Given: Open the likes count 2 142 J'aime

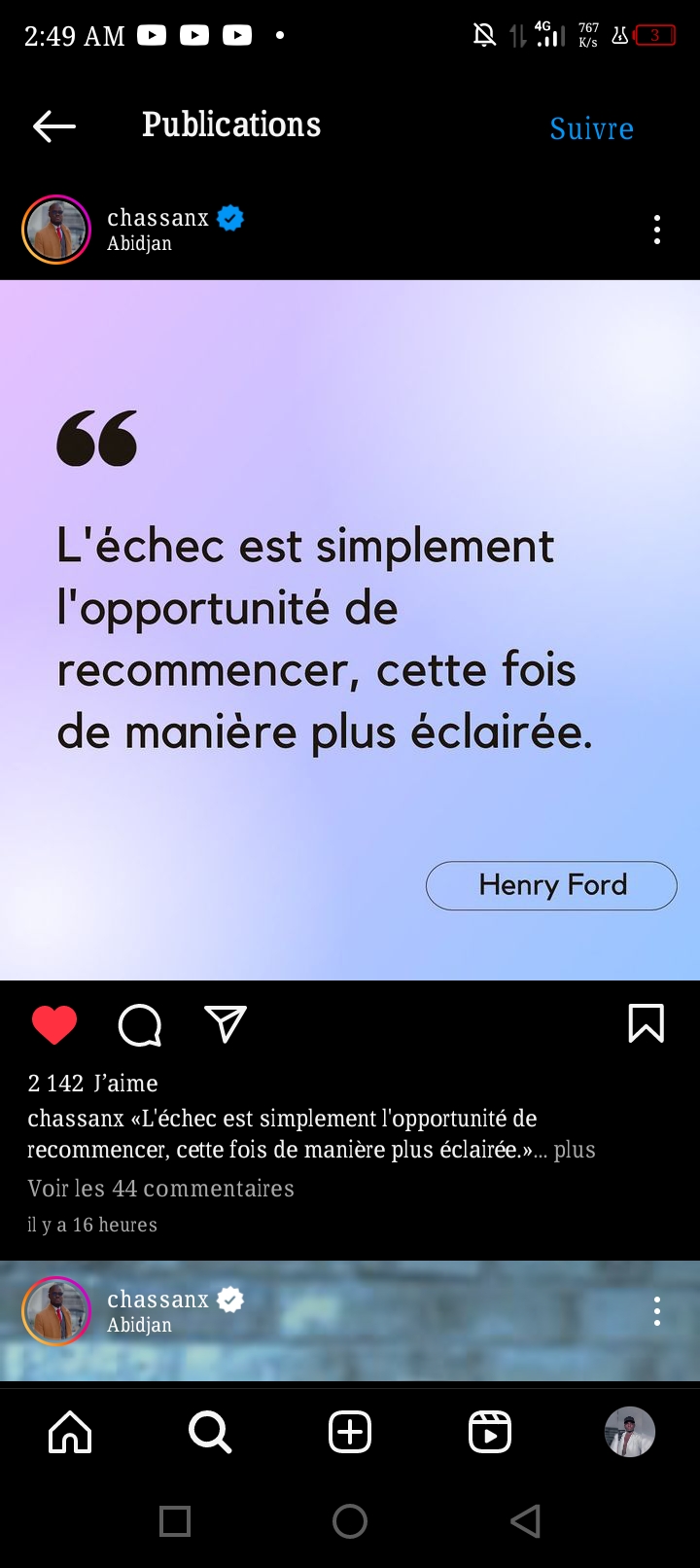Looking at the screenshot, I should [92, 1083].
